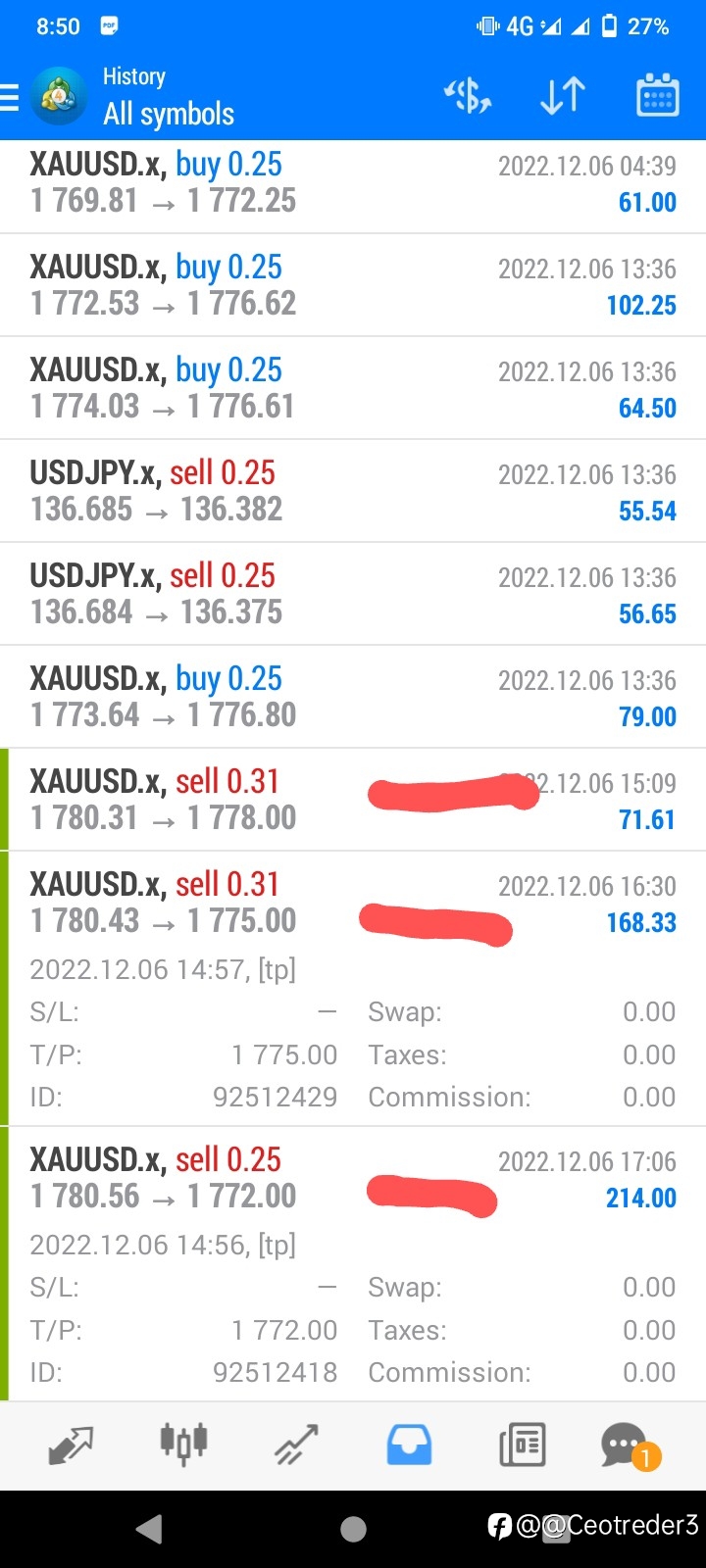
Task: Tap the sort arrows icon
Action: (563, 96)
